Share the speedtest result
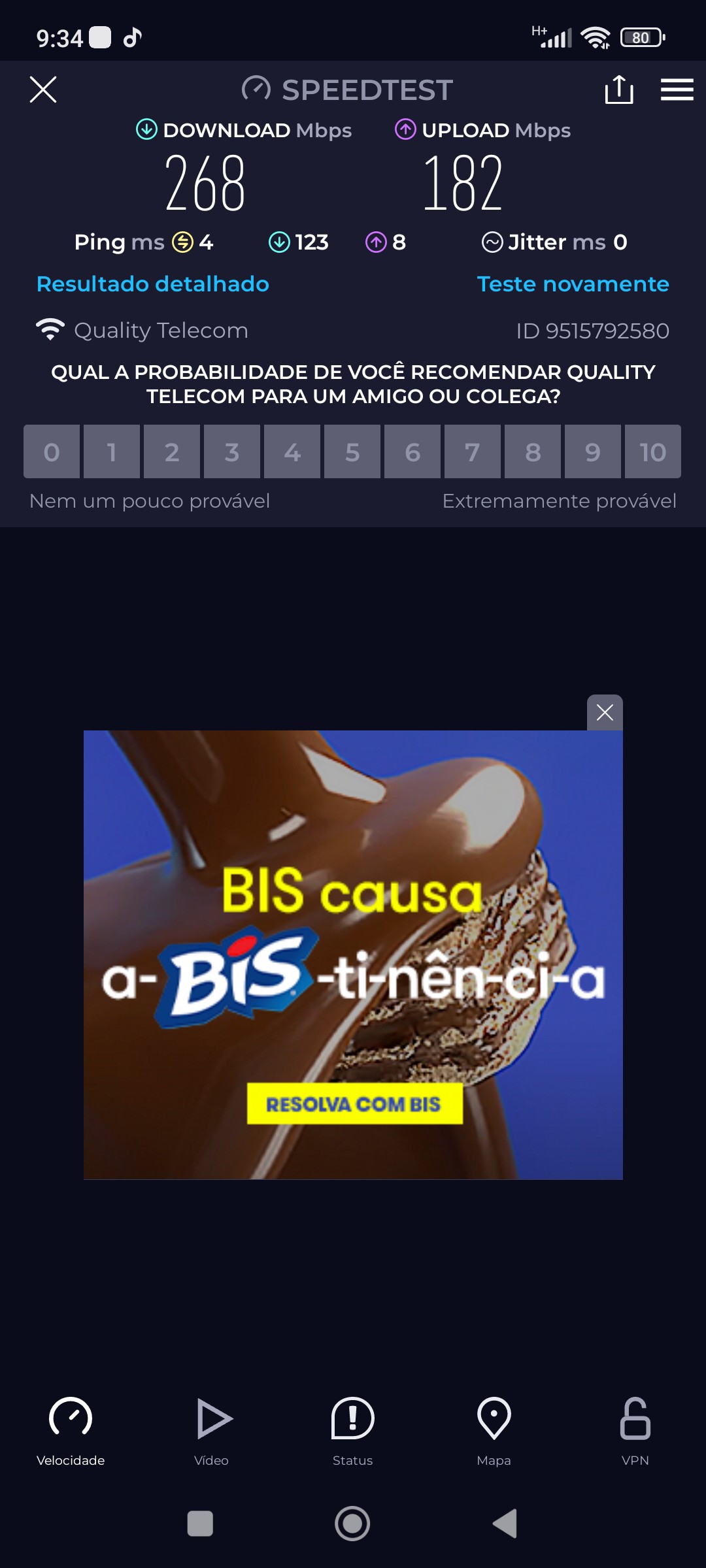Image resolution: width=706 pixels, height=1568 pixels. pos(618,90)
